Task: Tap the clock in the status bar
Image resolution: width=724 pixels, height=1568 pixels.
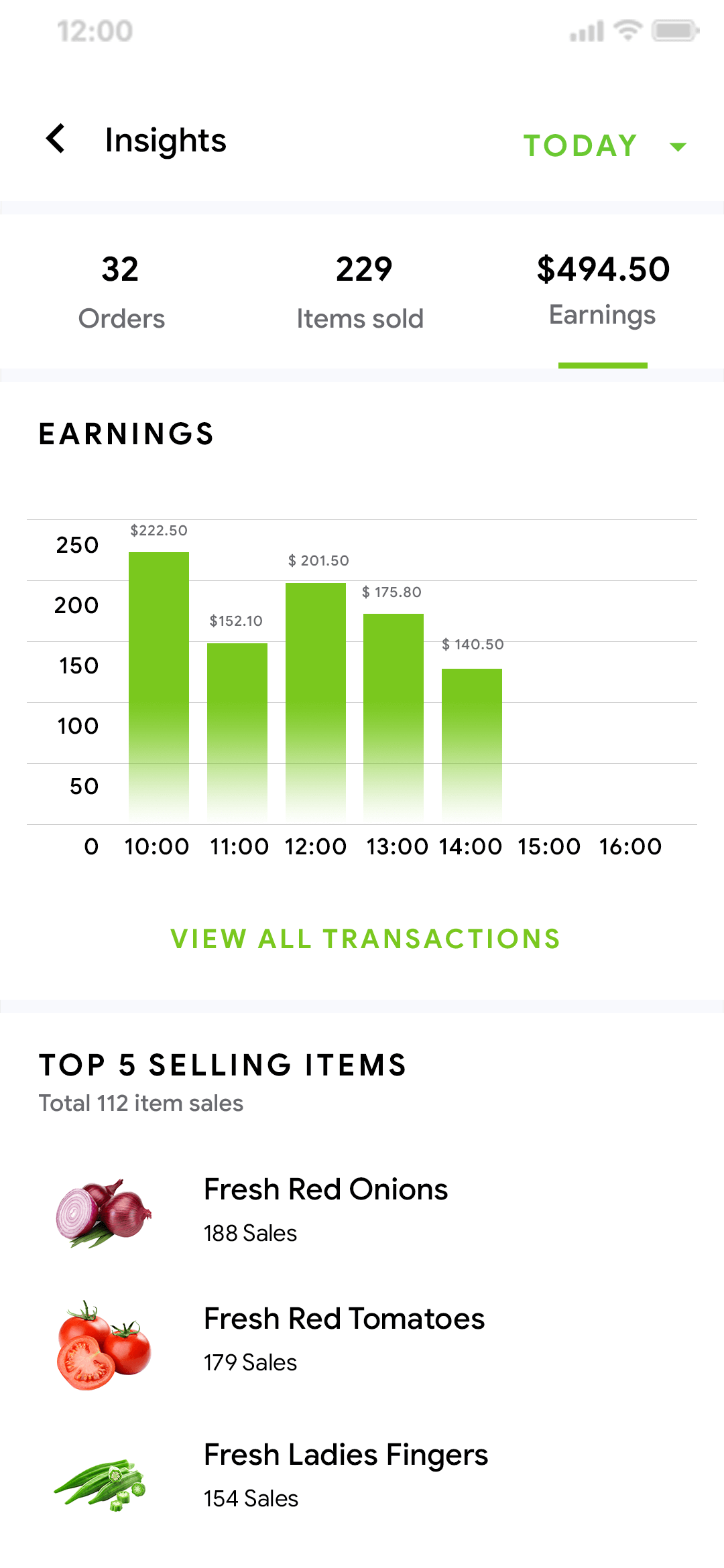Action: coord(93,29)
